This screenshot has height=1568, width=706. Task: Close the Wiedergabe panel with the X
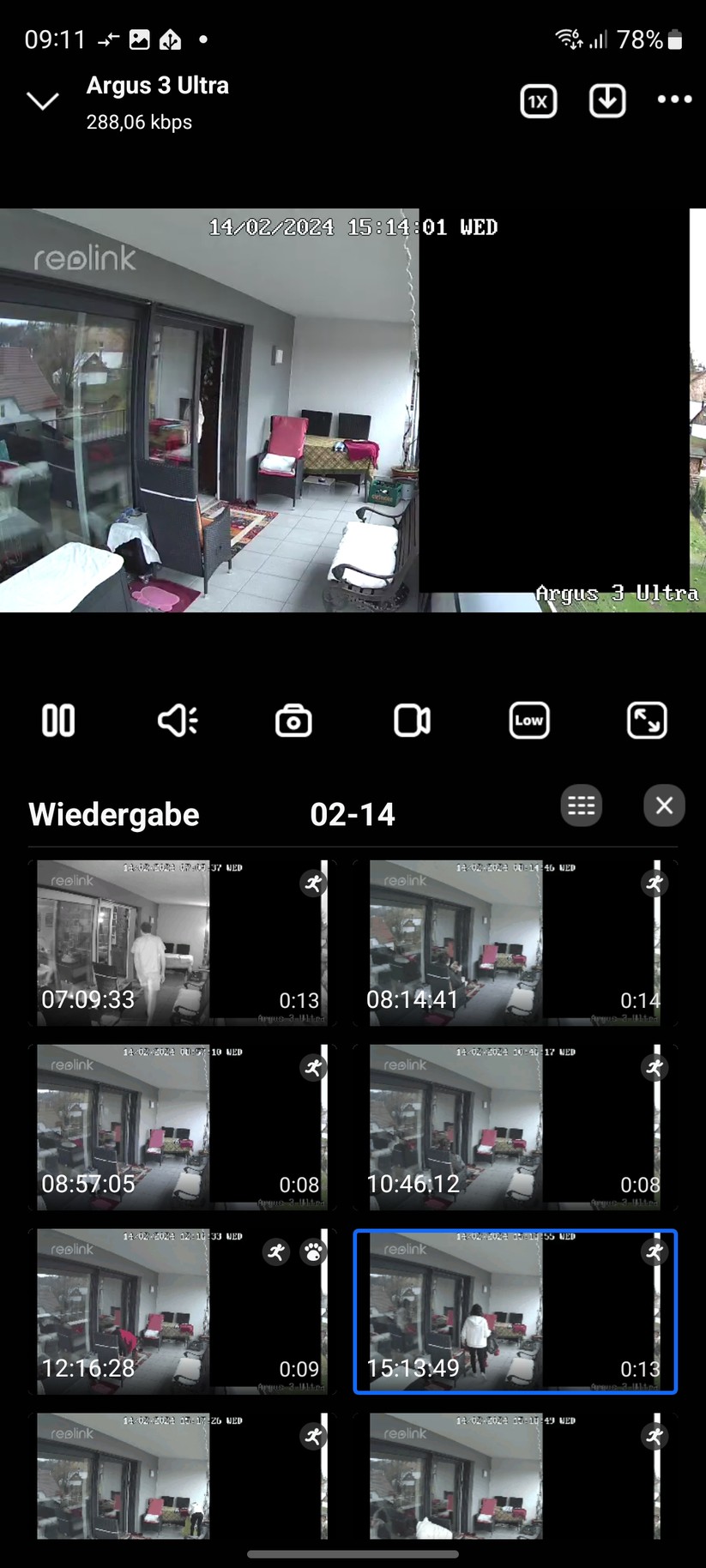click(x=663, y=805)
